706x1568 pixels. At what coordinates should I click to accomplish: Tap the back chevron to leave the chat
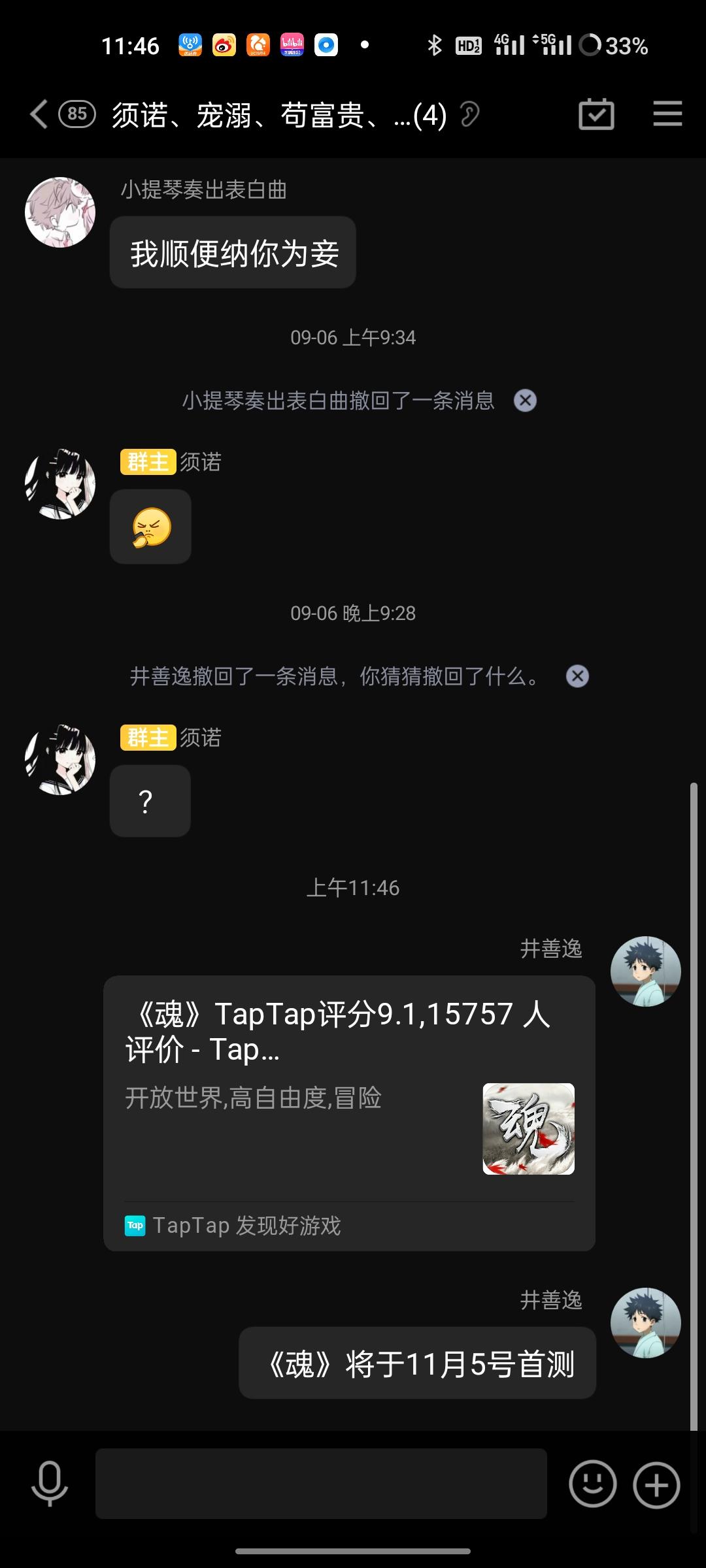pyautogui.click(x=37, y=113)
